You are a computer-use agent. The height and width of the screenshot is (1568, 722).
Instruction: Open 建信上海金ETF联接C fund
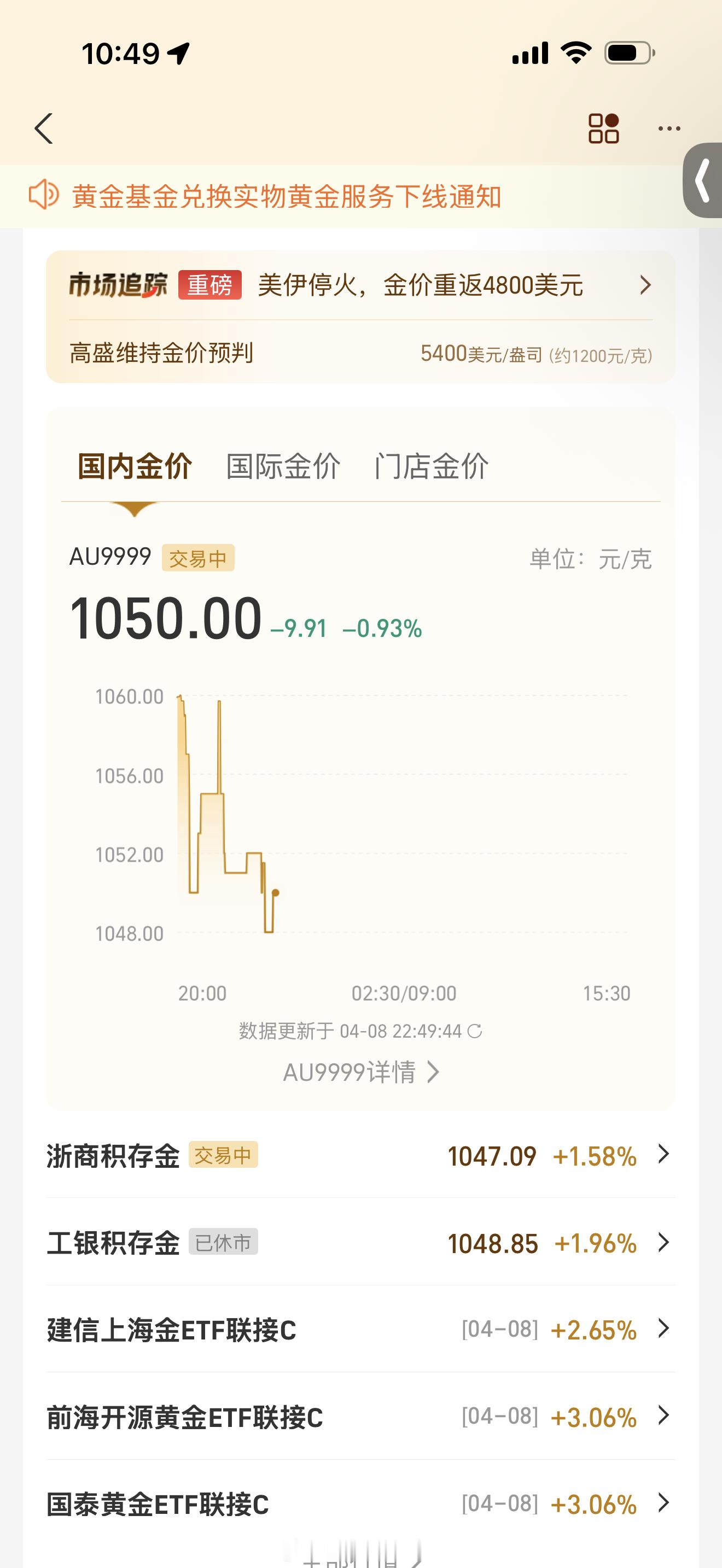pos(360,1330)
